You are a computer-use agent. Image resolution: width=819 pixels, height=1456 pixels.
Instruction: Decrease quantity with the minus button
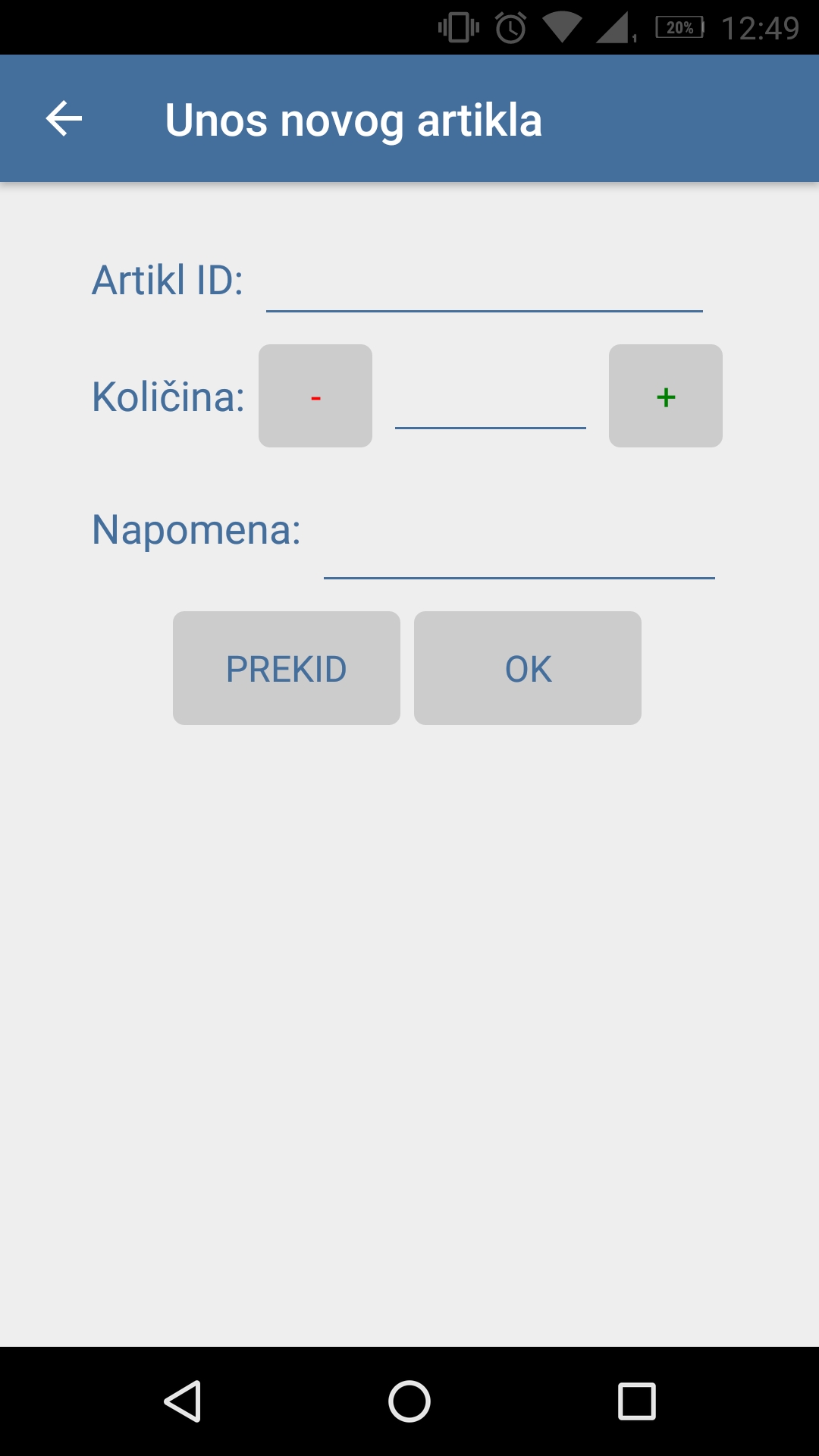(315, 396)
